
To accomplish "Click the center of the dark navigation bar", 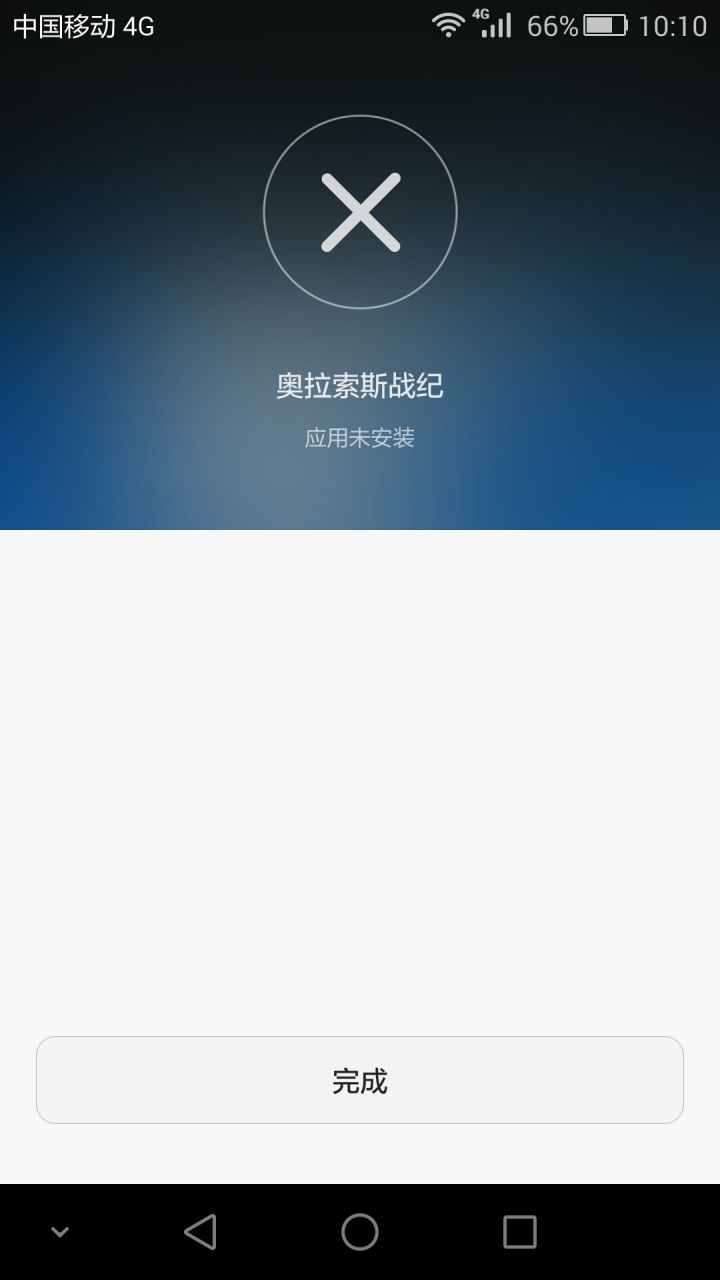I will pyautogui.click(x=360, y=1232).
